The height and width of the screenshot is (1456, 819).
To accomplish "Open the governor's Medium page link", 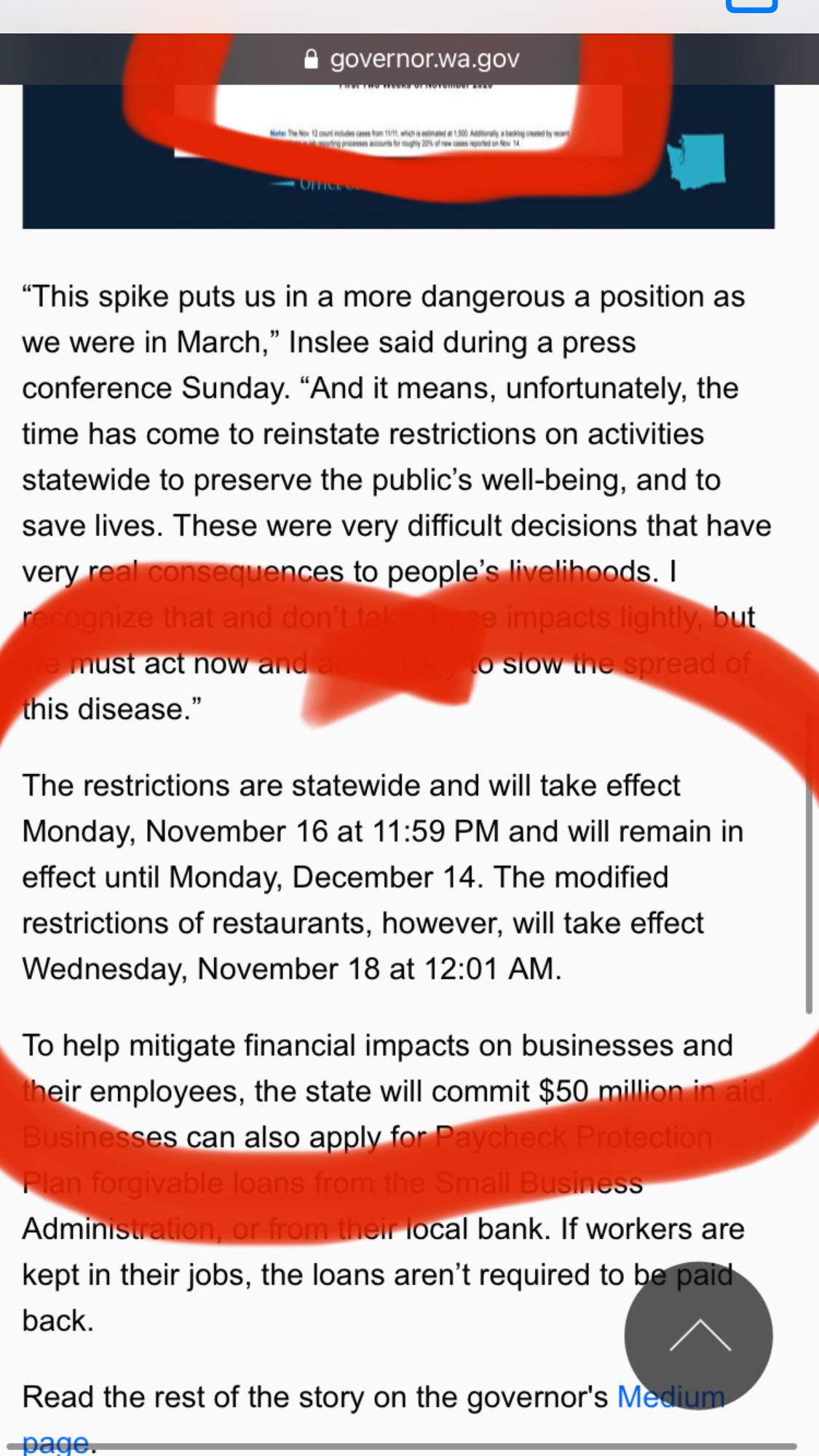I will point(670,1397).
